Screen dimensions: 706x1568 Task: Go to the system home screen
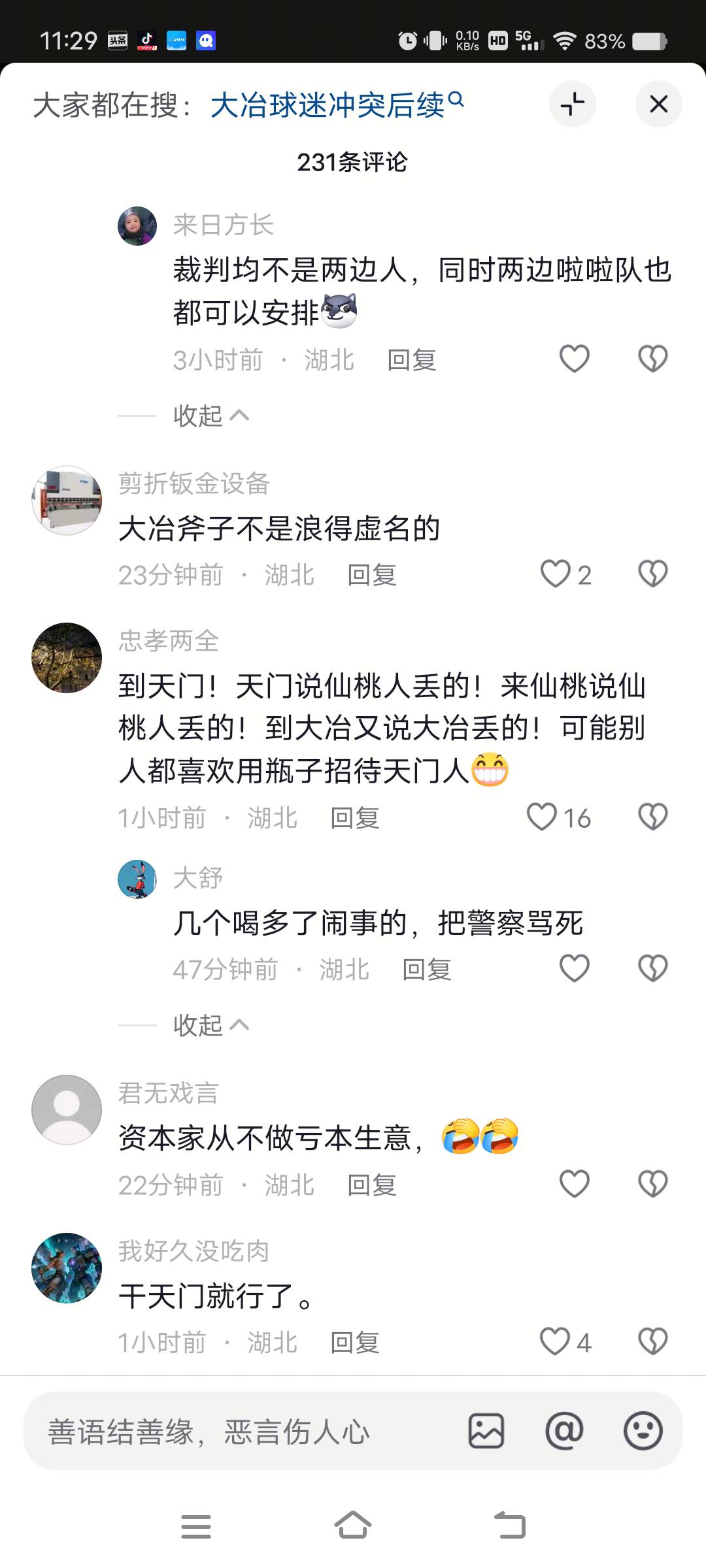coord(353,1526)
